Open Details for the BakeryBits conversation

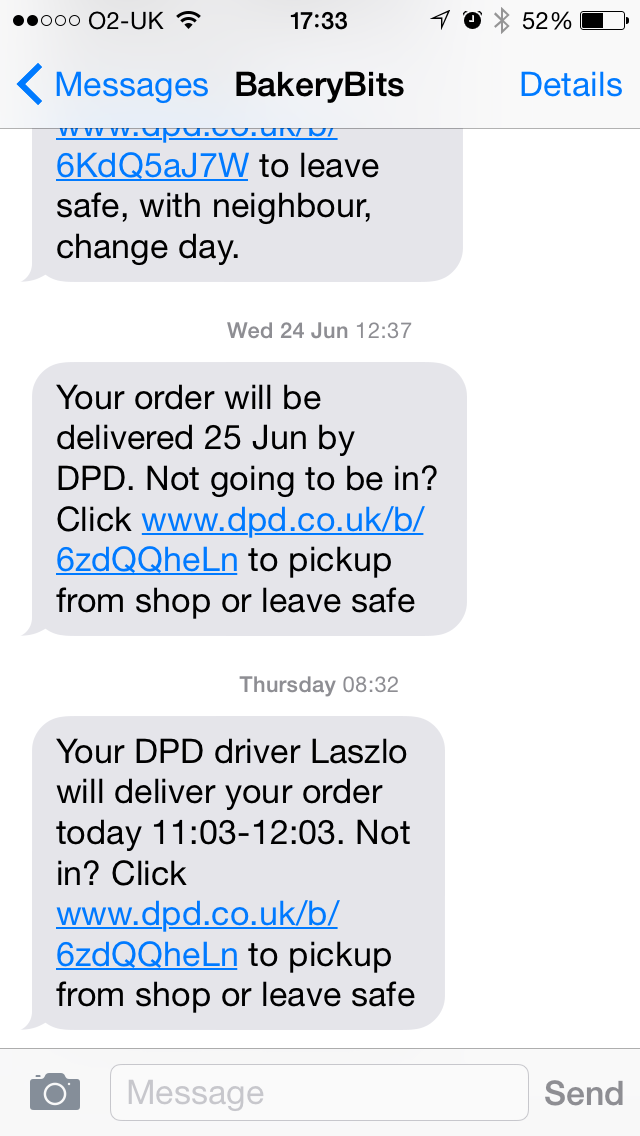(570, 85)
